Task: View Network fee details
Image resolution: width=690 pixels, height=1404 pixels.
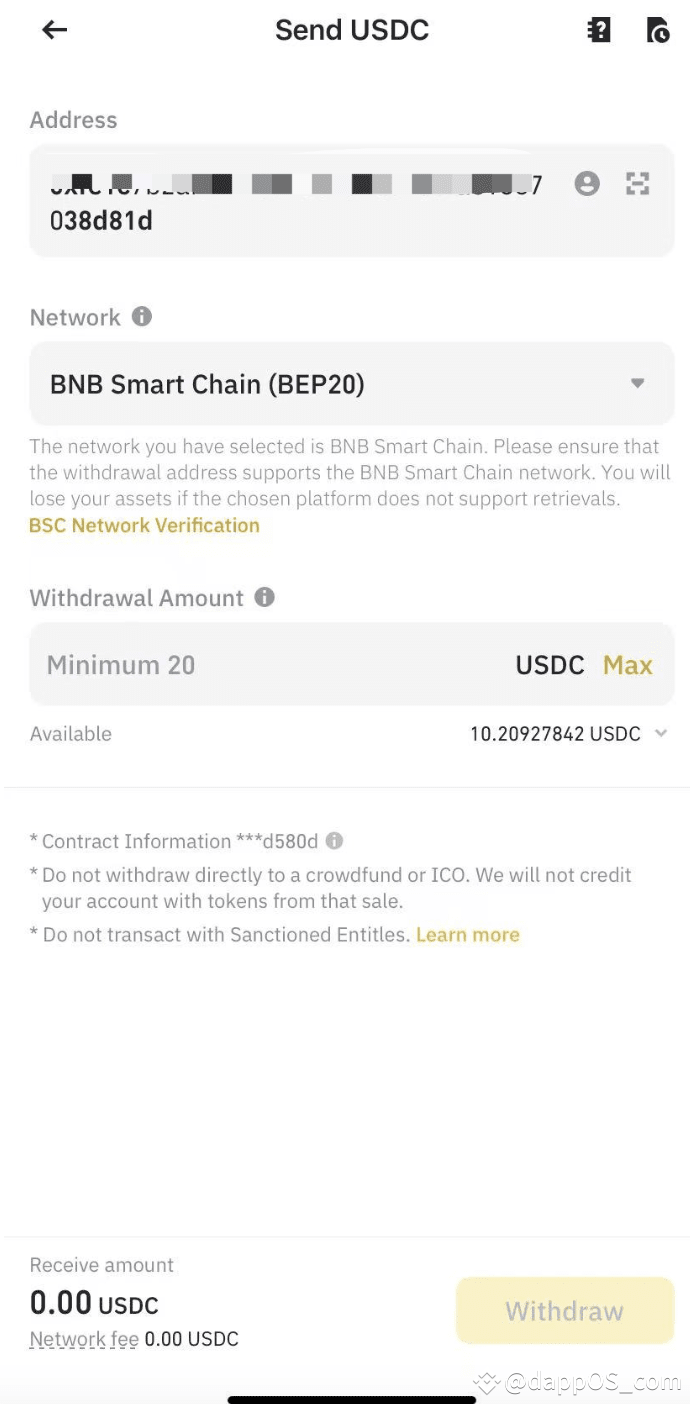Action: pyautogui.click(x=84, y=1339)
